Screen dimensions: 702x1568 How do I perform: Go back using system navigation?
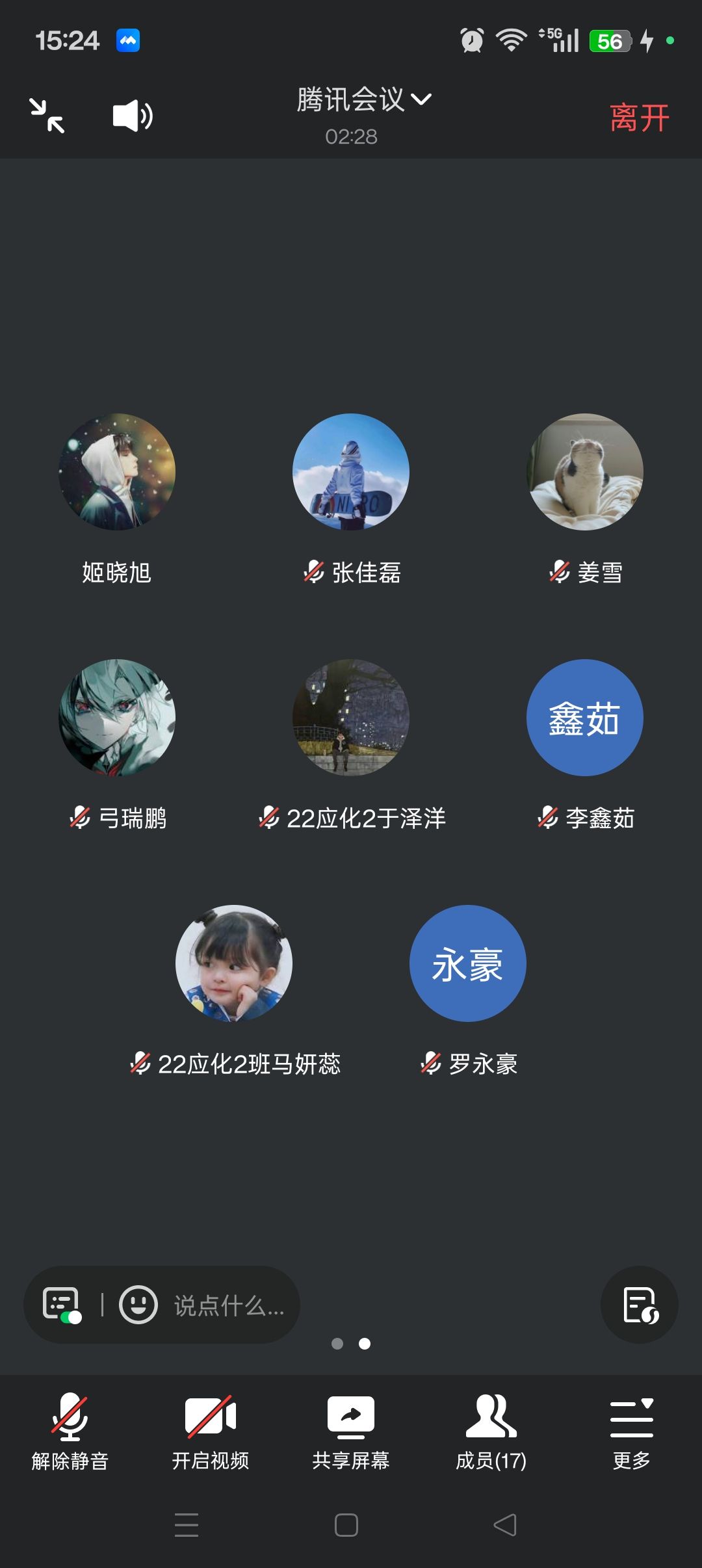click(505, 1524)
